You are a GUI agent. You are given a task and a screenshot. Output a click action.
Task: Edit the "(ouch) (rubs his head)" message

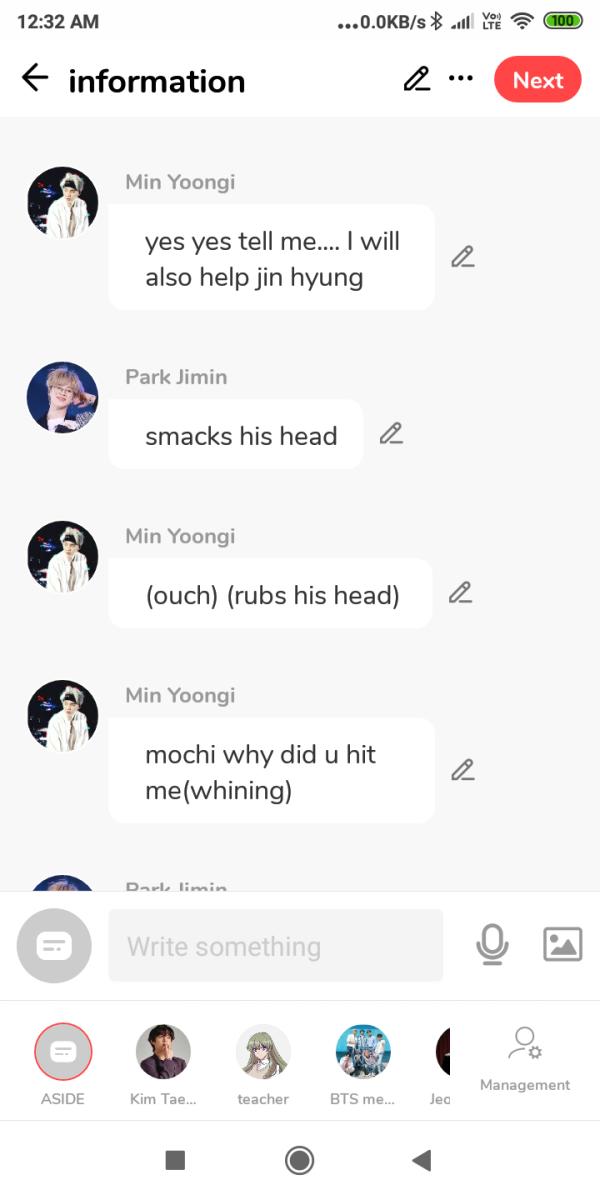click(460, 593)
